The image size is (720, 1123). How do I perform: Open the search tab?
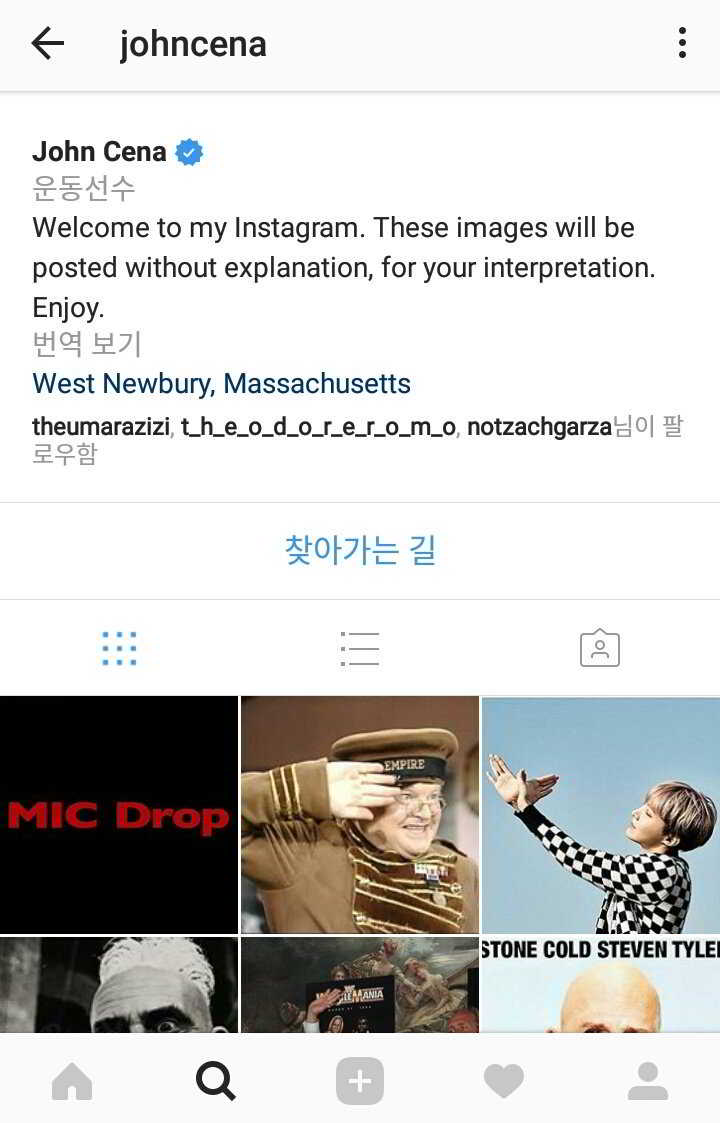[x=216, y=1081]
